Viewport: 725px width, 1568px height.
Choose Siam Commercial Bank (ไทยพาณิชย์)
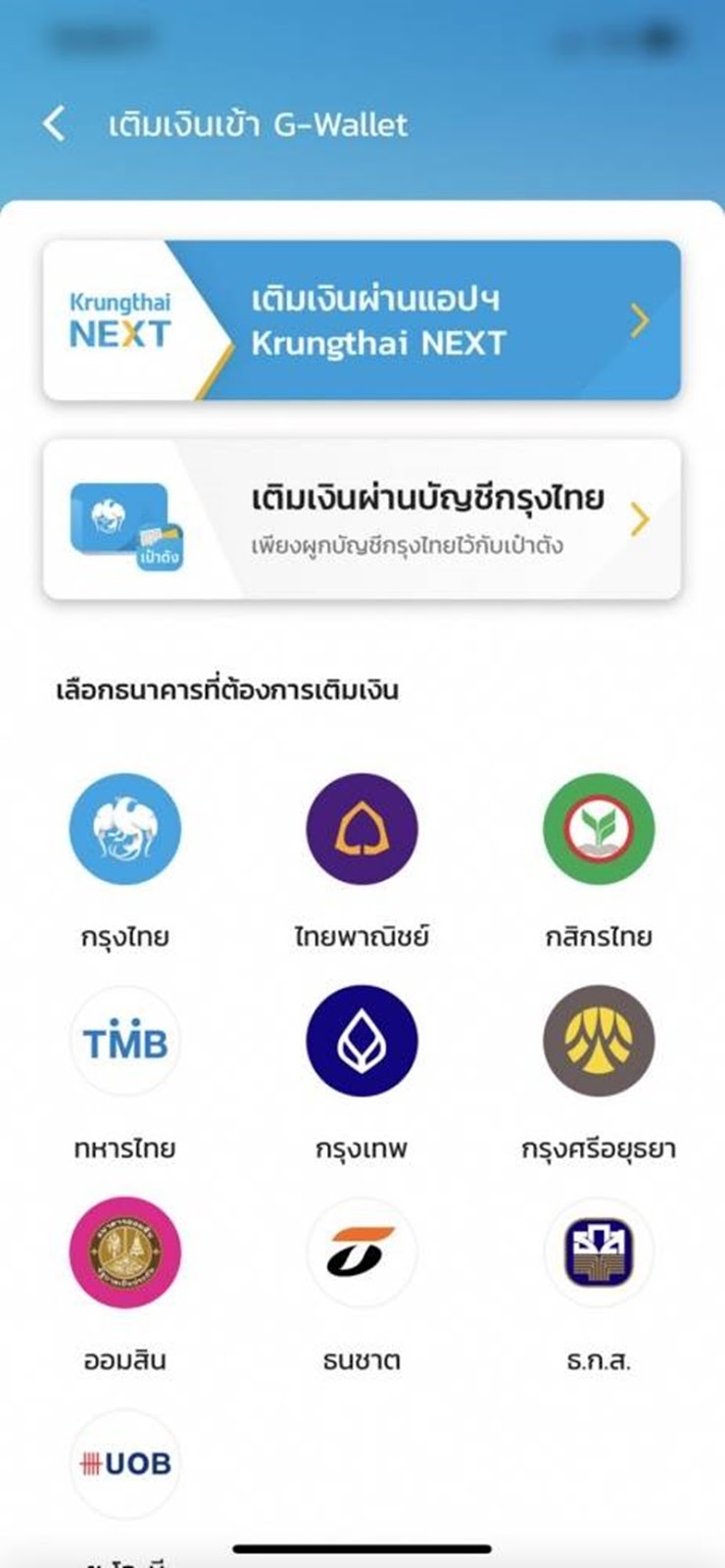pyautogui.click(x=362, y=829)
